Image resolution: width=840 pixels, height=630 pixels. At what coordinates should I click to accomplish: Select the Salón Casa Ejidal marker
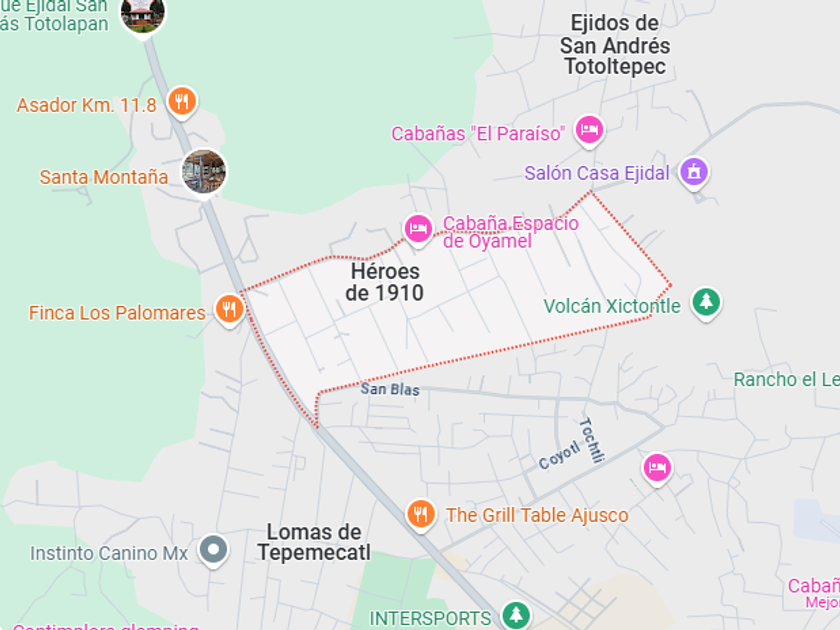point(693,171)
